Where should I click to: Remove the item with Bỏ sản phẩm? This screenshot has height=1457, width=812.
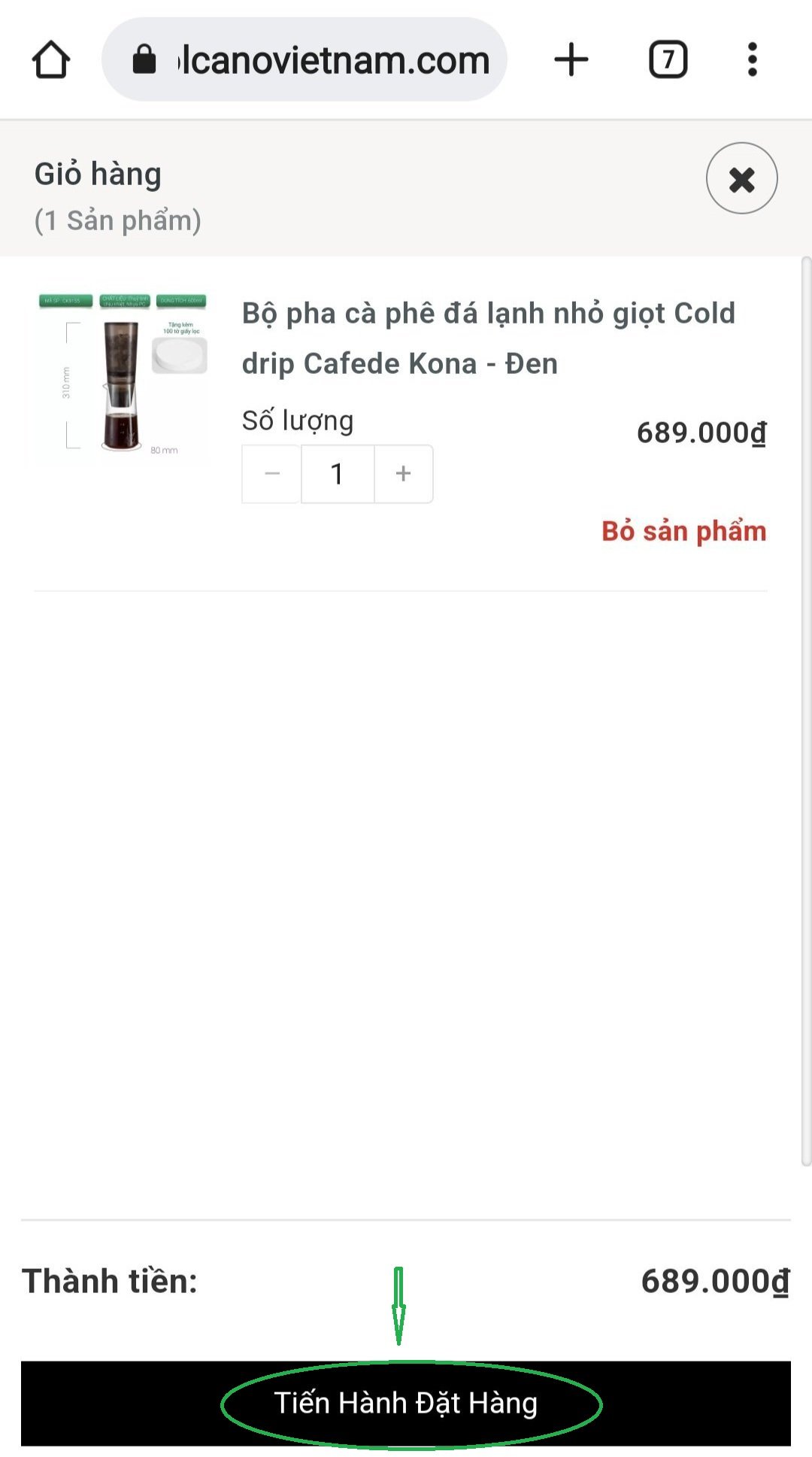coord(683,531)
